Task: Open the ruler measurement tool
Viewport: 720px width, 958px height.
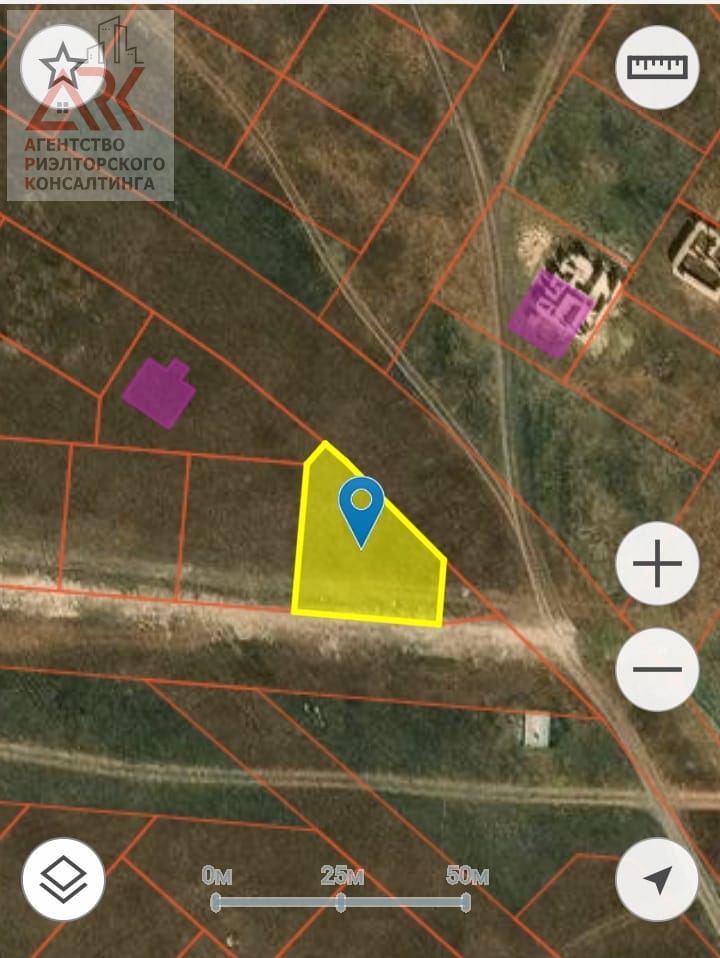Action: 657,67
